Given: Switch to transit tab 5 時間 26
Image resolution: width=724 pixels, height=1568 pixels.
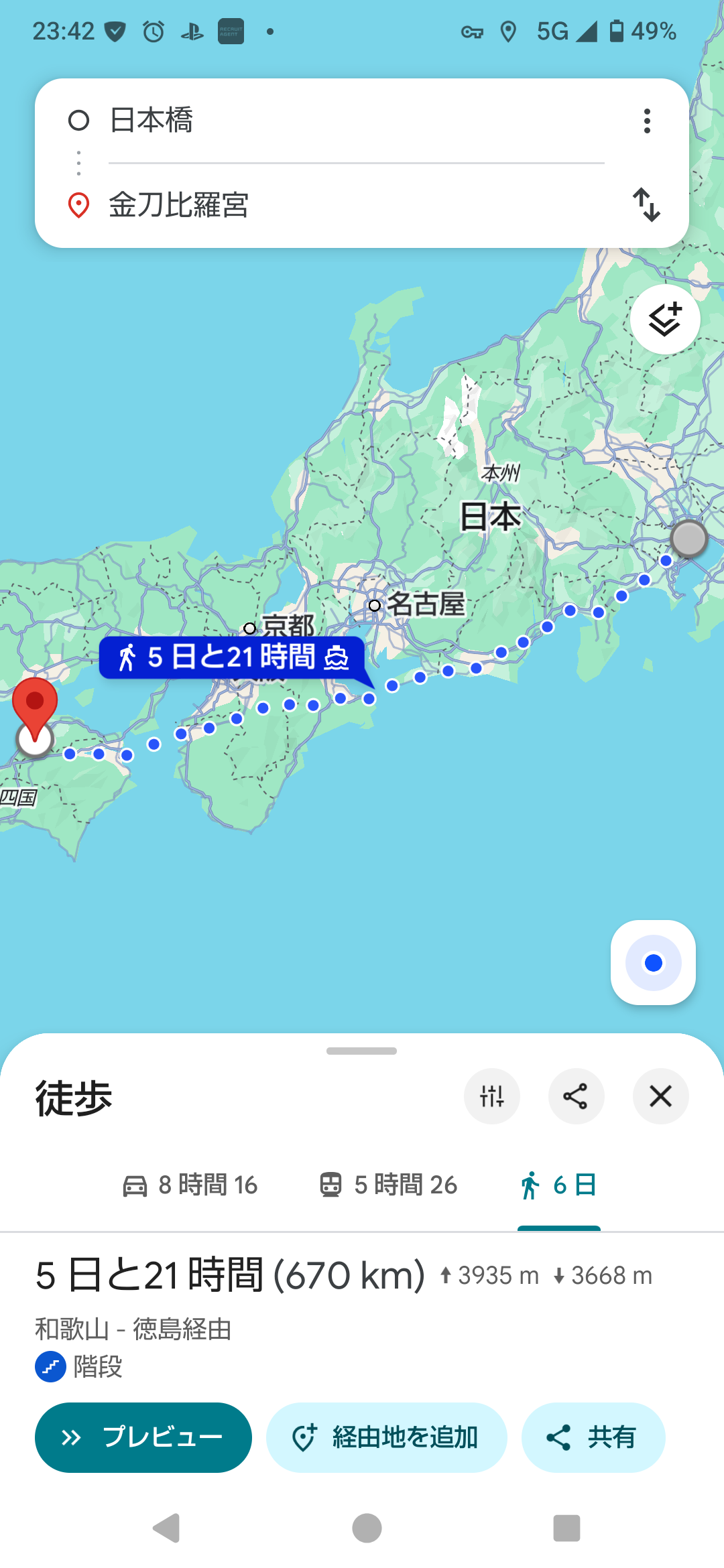Looking at the screenshot, I should (x=388, y=1185).
